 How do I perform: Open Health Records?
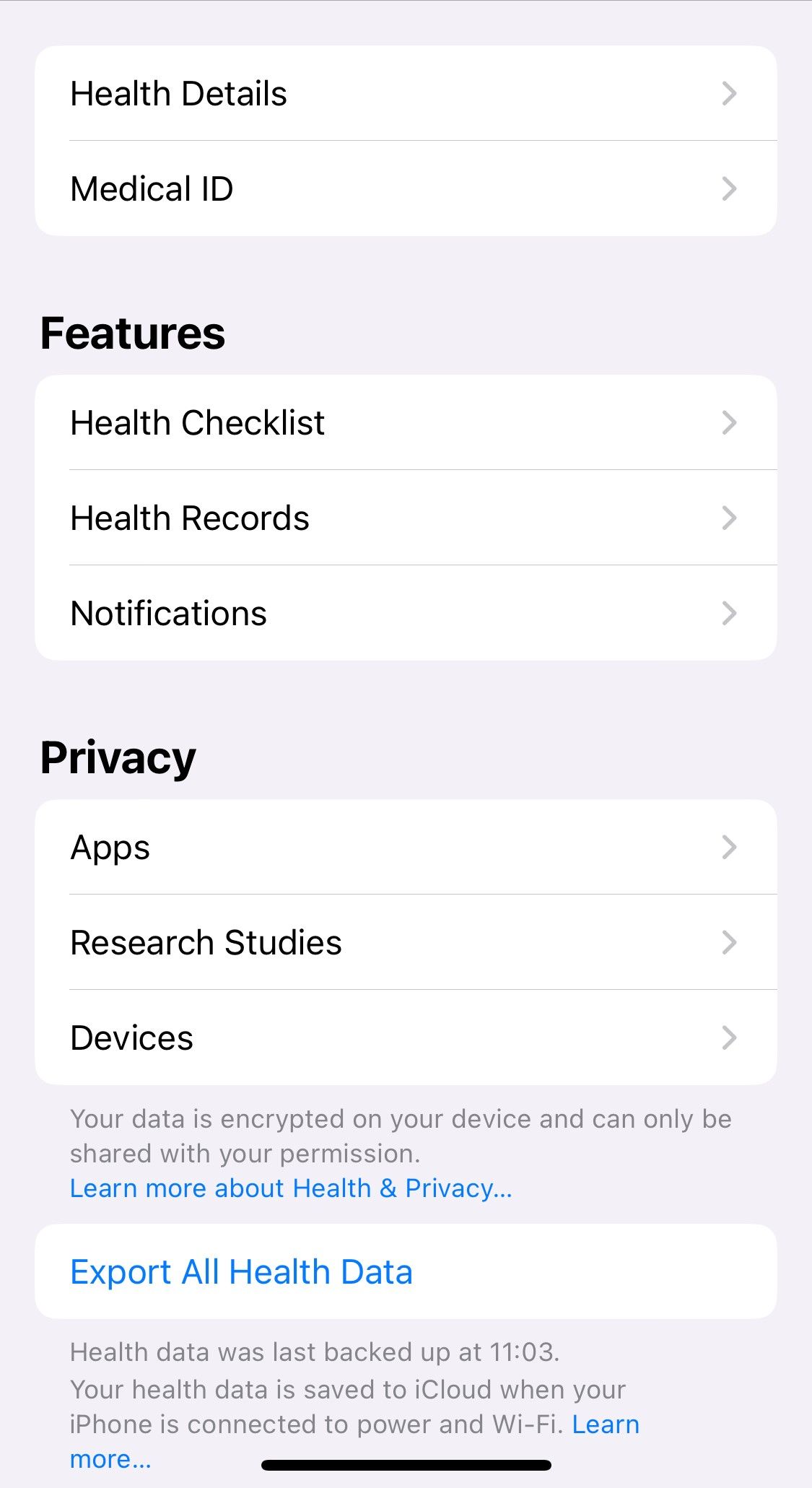(190, 518)
